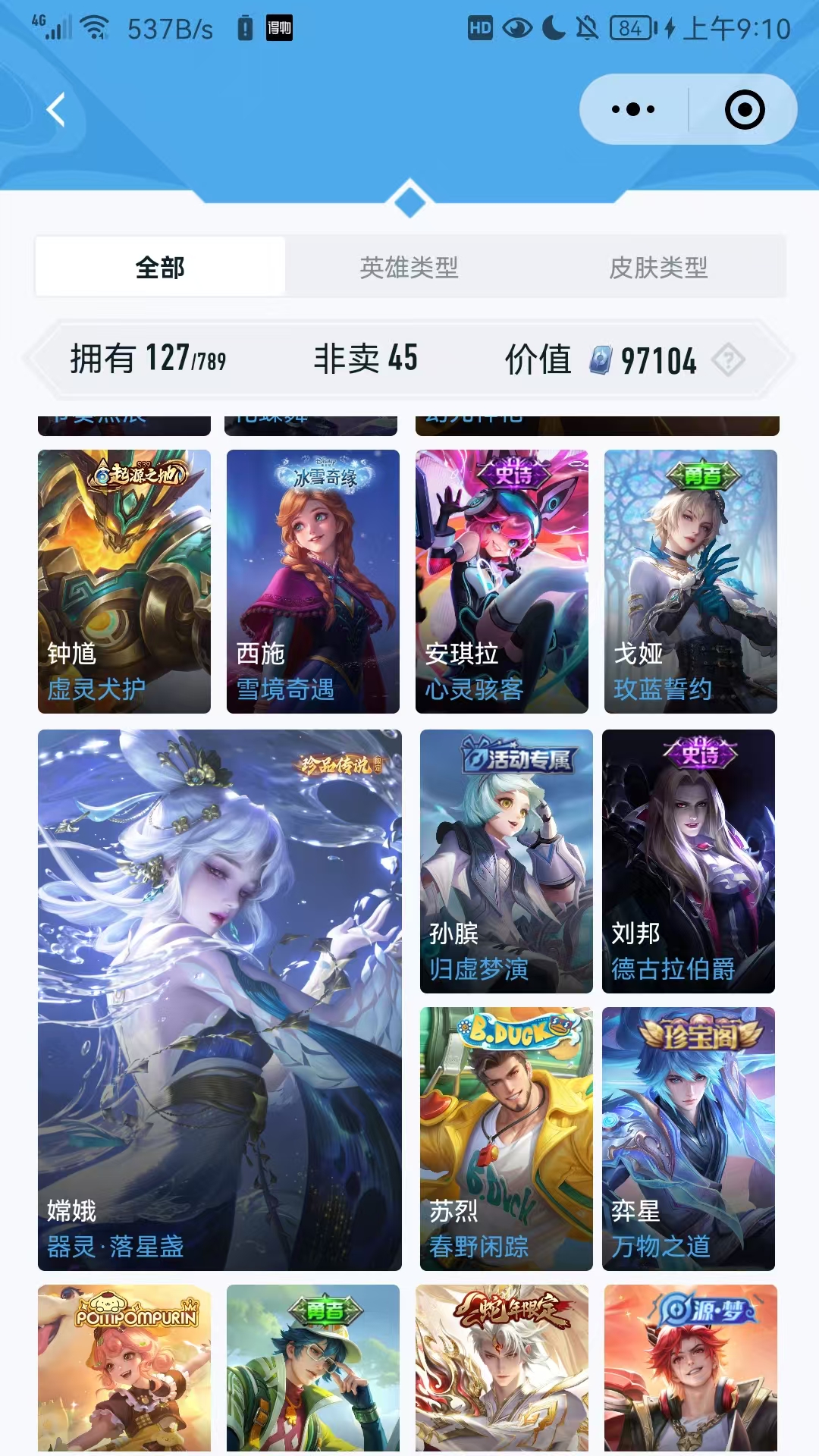The height and width of the screenshot is (1456, 819).
Task: View 安琪拉 心灵骇客 skin
Action: [x=501, y=581]
